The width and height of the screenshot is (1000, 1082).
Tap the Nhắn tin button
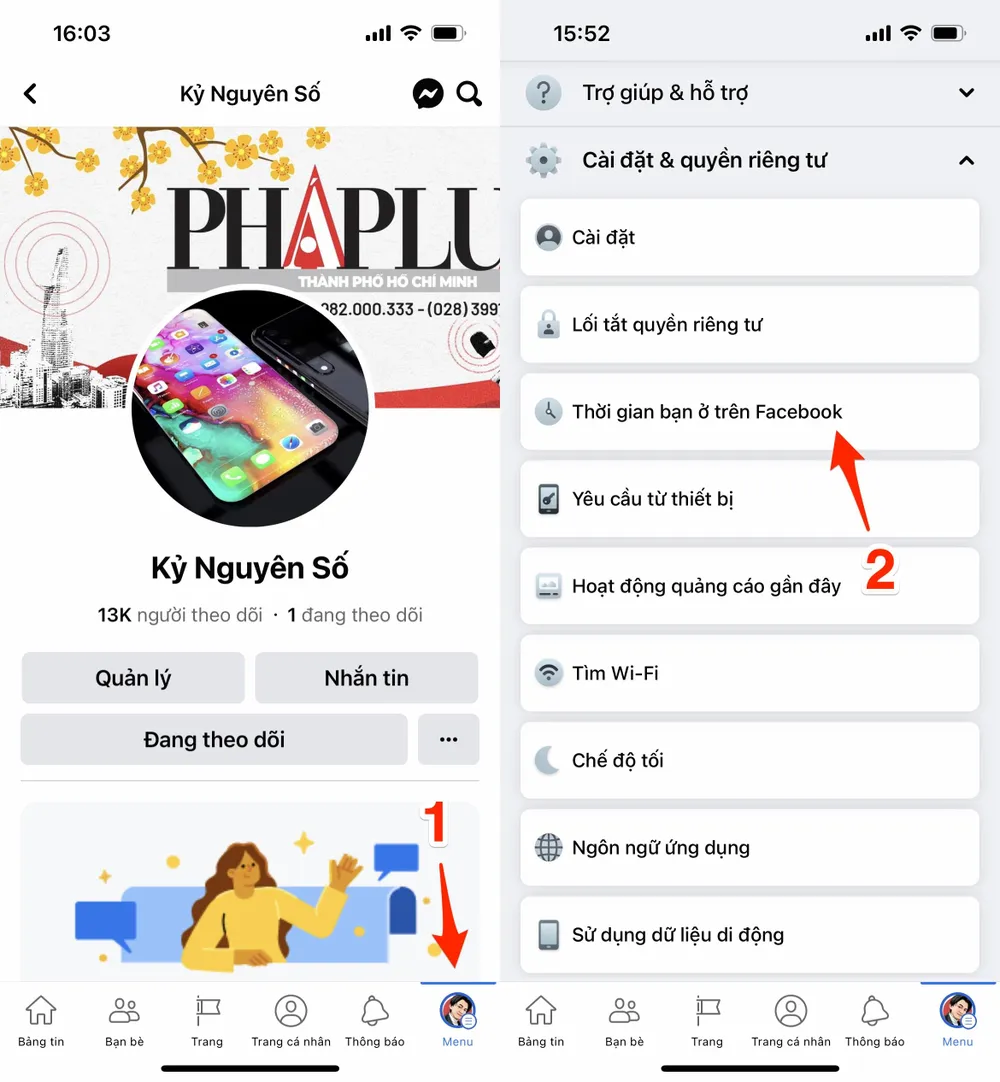point(366,678)
